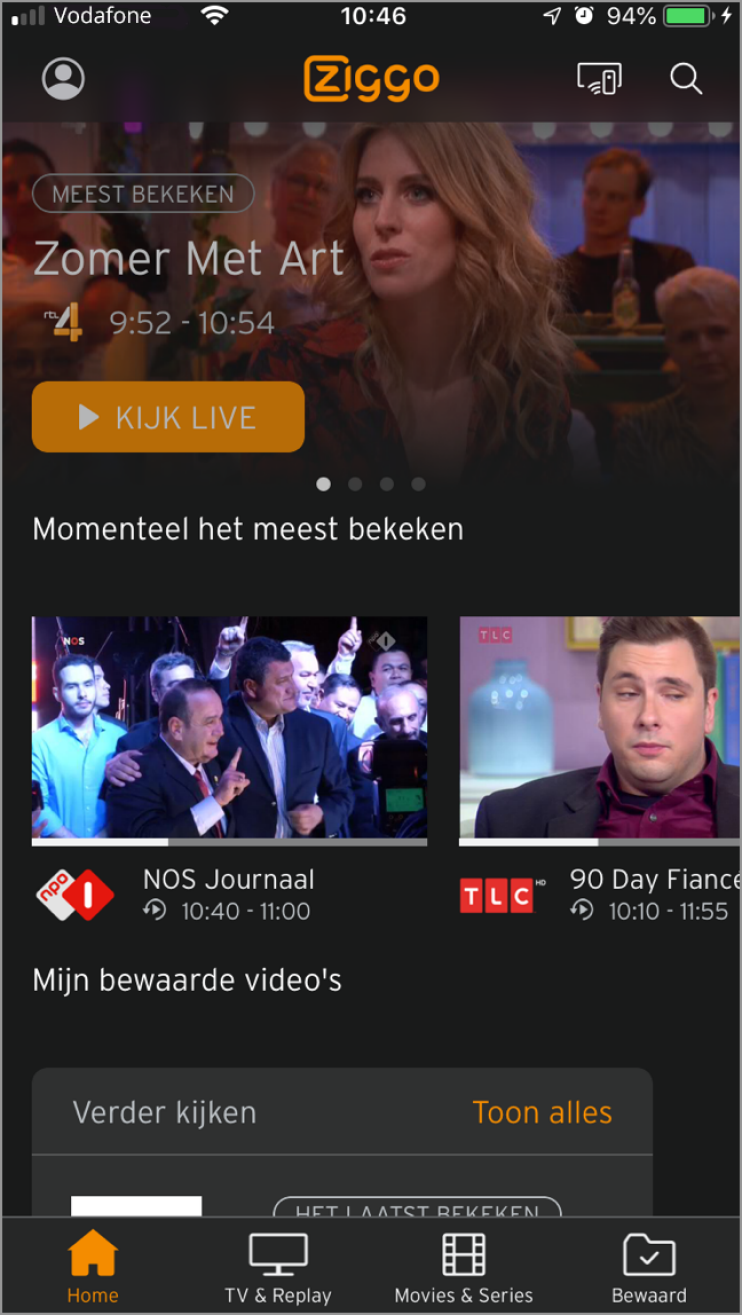Select the fourth carousel page dot
Viewport: 742px width, 1315px height.
(x=419, y=484)
